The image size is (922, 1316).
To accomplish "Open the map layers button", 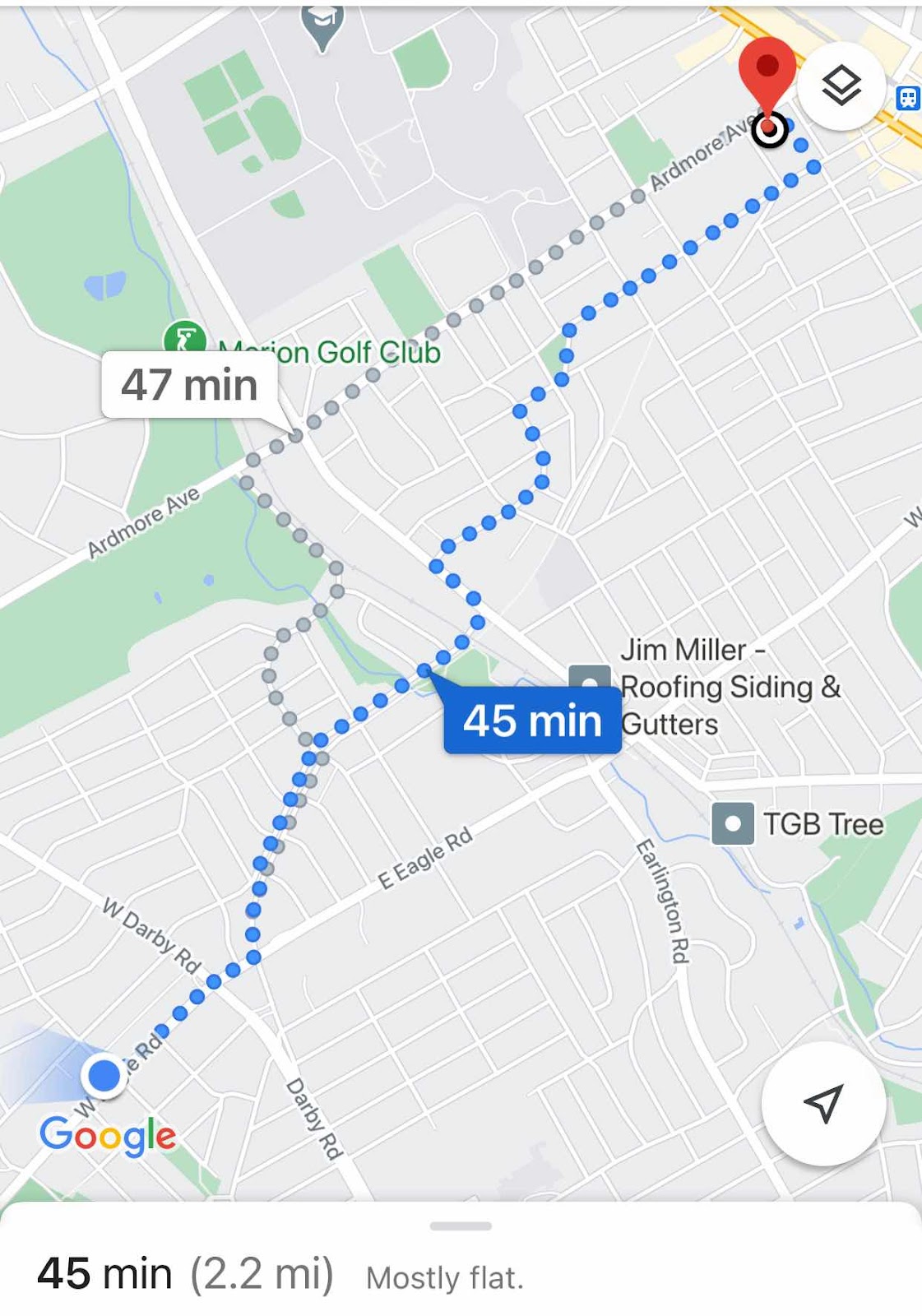I will tap(841, 86).
